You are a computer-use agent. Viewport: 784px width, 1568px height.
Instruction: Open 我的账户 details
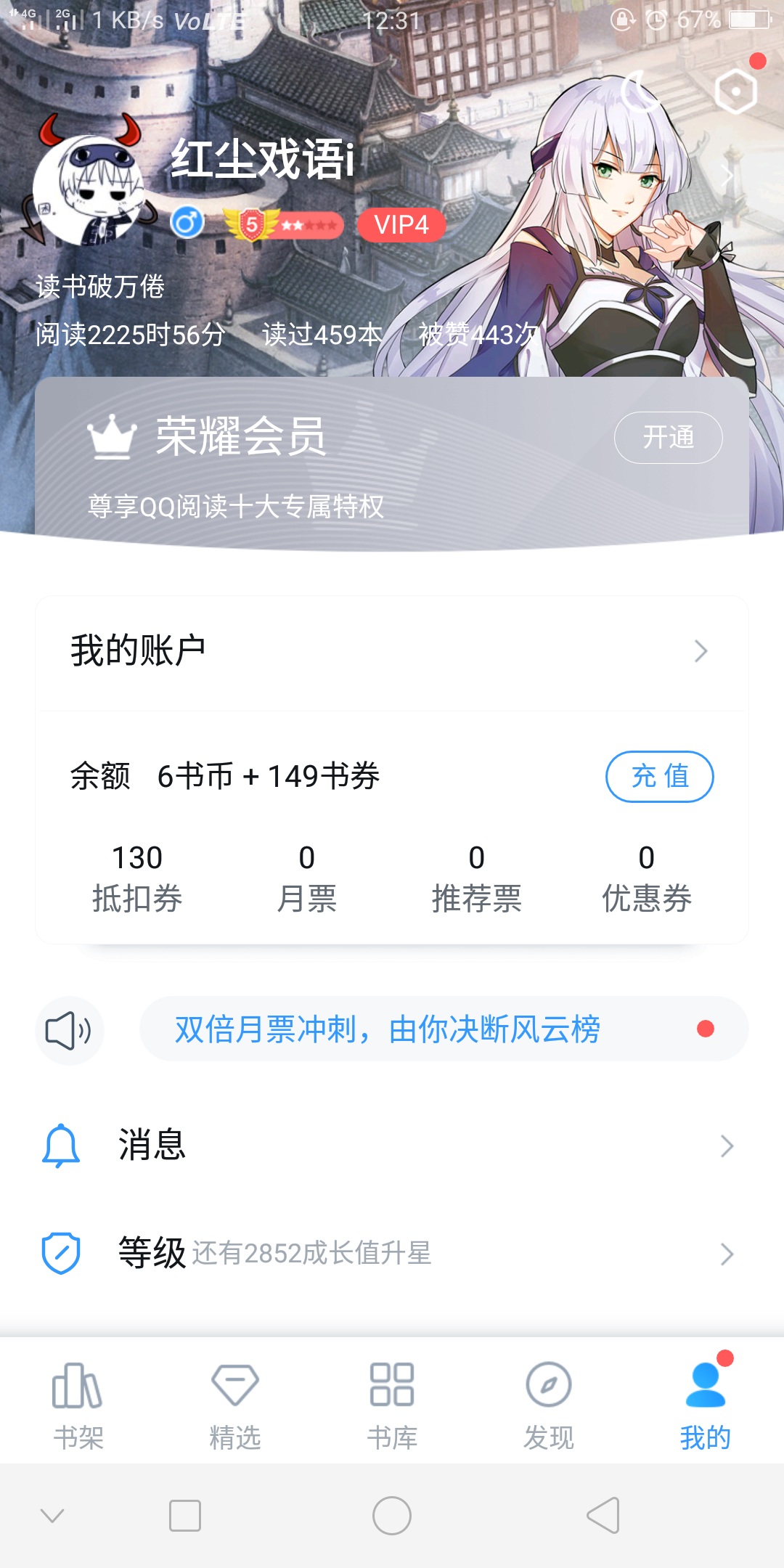[x=392, y=651]
